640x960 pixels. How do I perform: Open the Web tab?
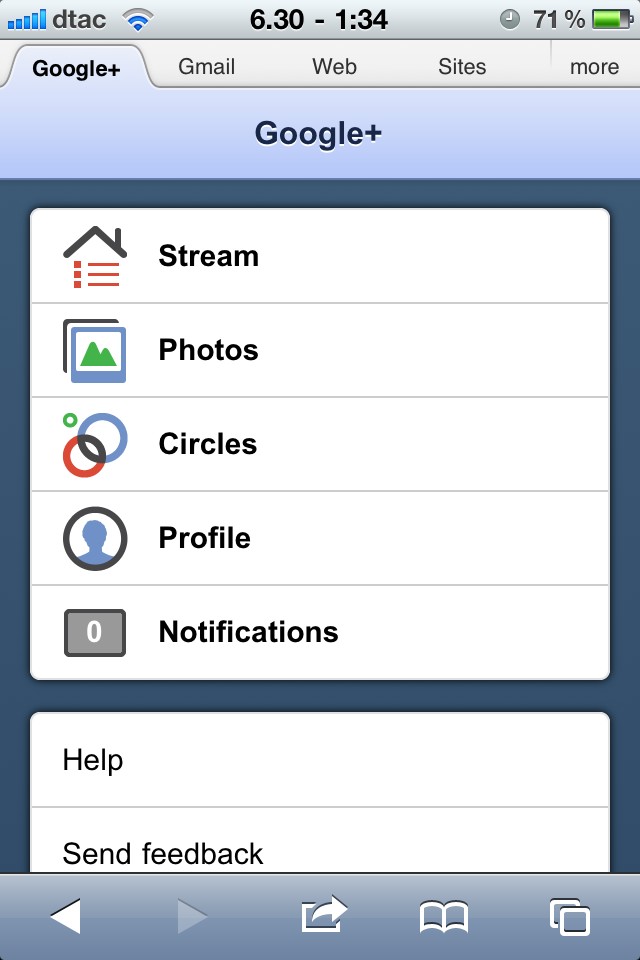(334, 67)
